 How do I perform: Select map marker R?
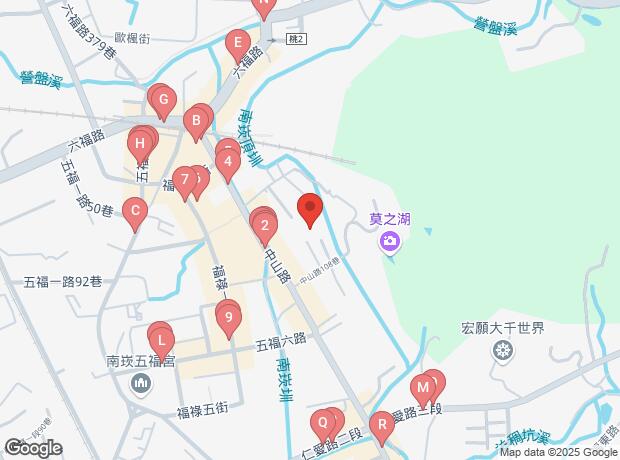381,425
